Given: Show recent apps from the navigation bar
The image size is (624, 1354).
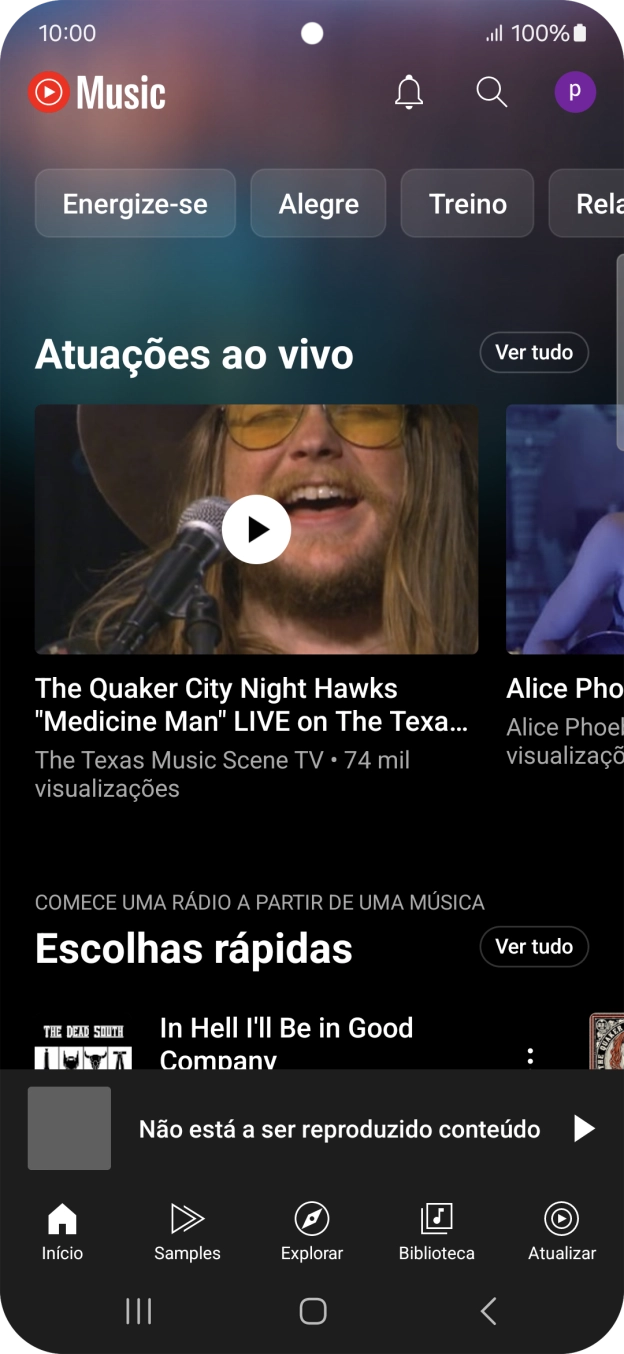Looking at the screenshot, I should click(x=138, y=1311).
